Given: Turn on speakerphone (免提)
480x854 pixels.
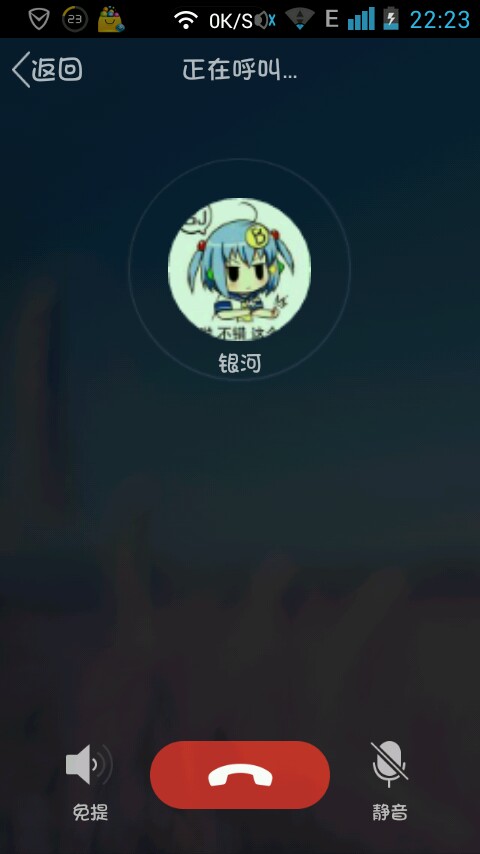Looking at the screenshot, I should point(90,782).
